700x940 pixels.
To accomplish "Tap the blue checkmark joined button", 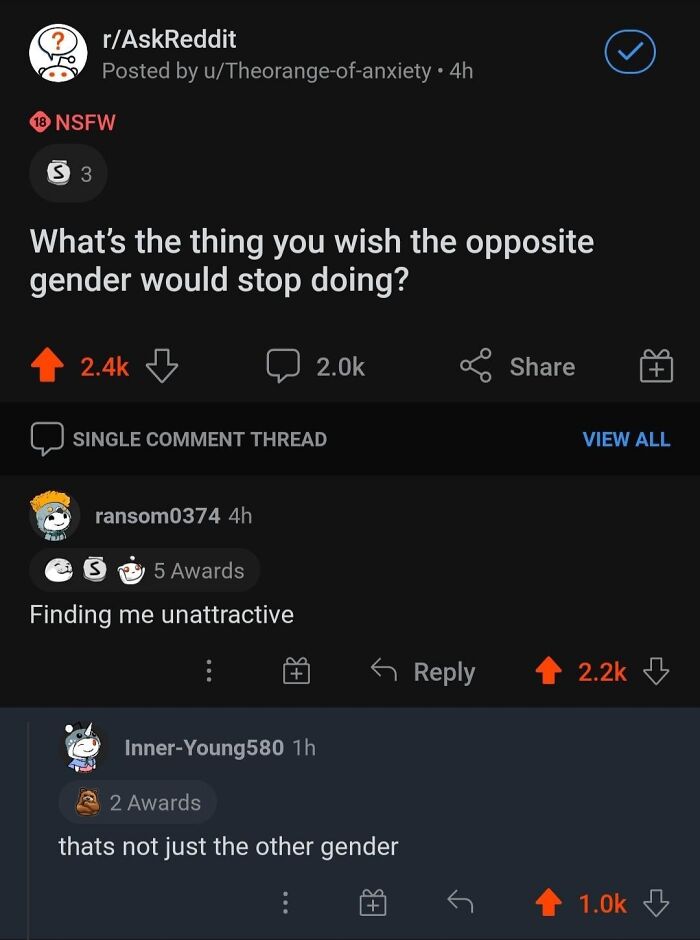I will [x=630, y=52].
